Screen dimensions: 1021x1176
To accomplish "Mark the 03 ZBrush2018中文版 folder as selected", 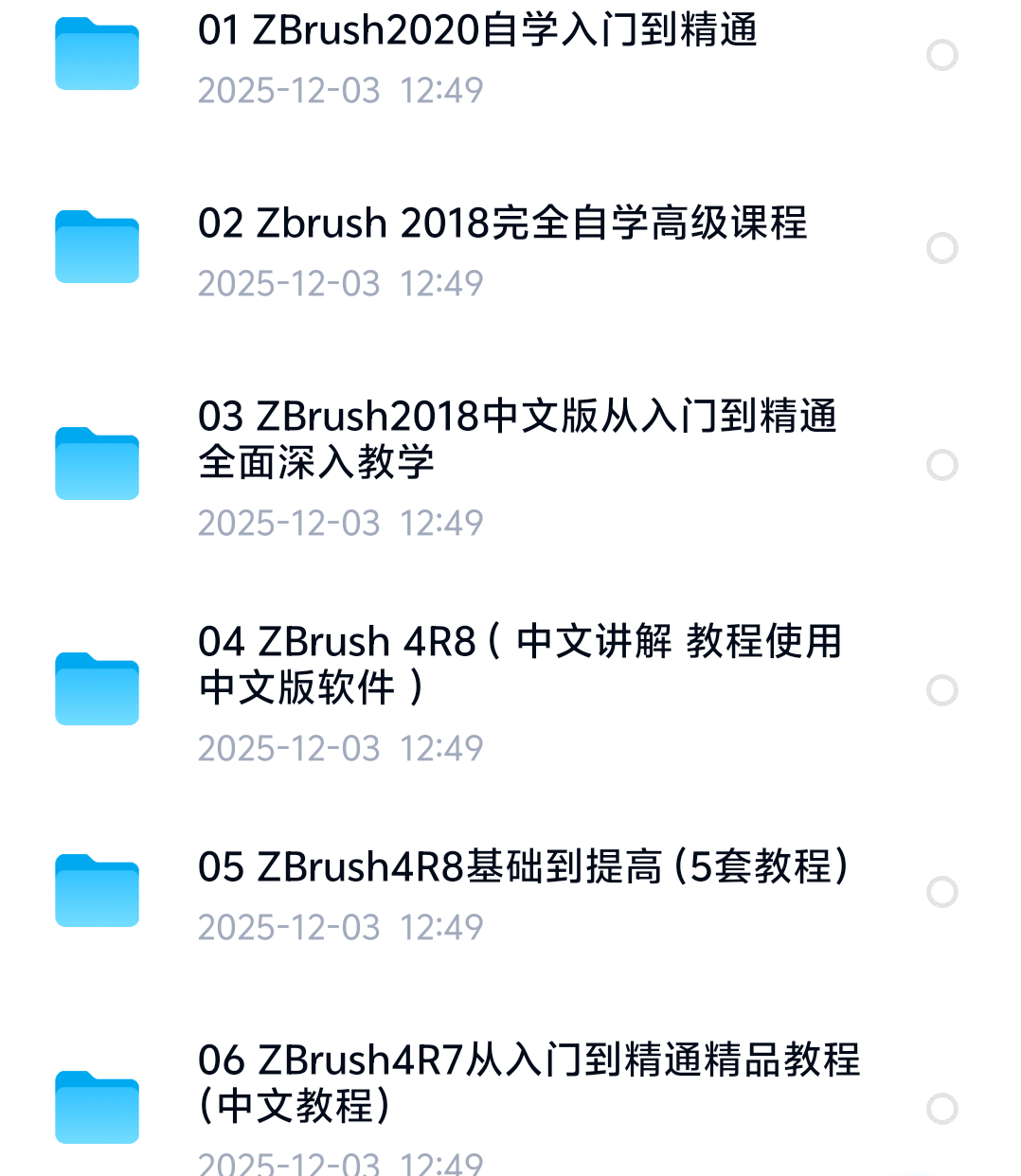I will [942, 465].
